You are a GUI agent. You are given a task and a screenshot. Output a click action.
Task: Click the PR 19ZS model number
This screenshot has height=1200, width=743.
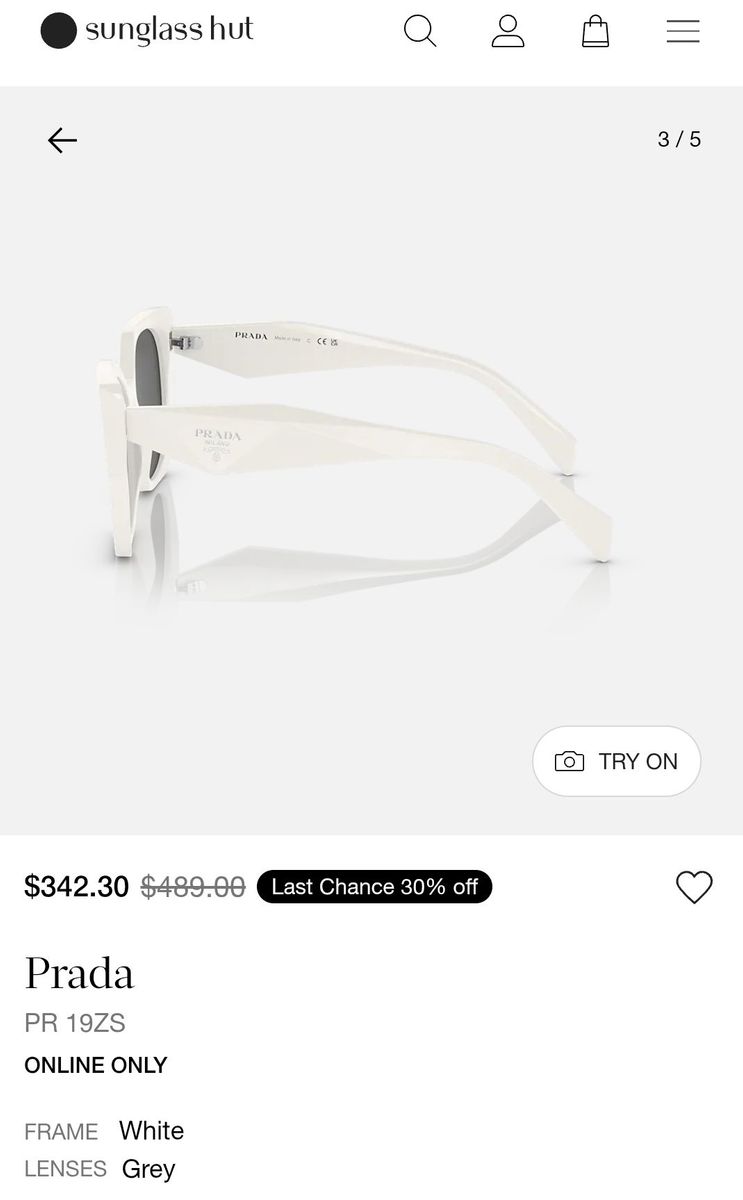point(74,1023)
